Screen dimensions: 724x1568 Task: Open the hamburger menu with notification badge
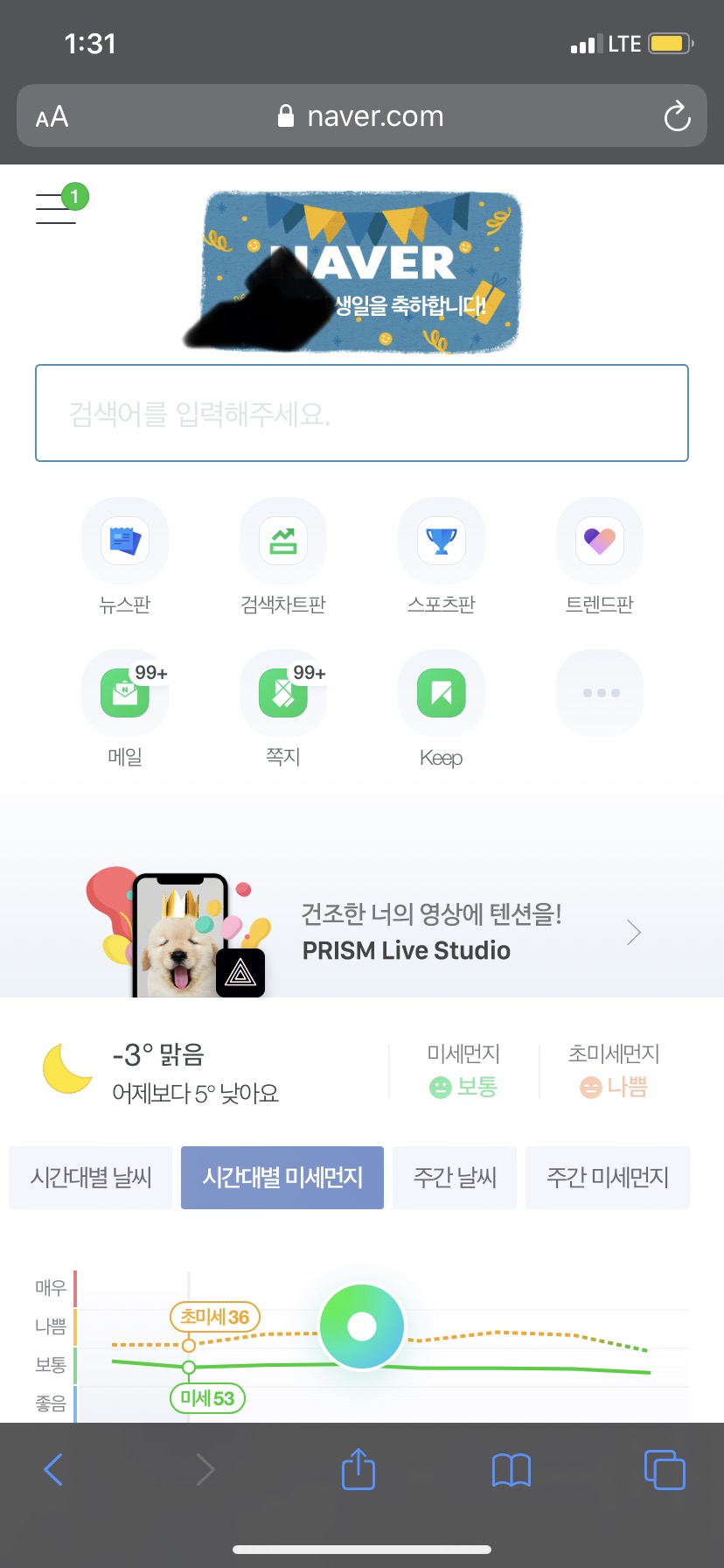[x=57, y=207]
